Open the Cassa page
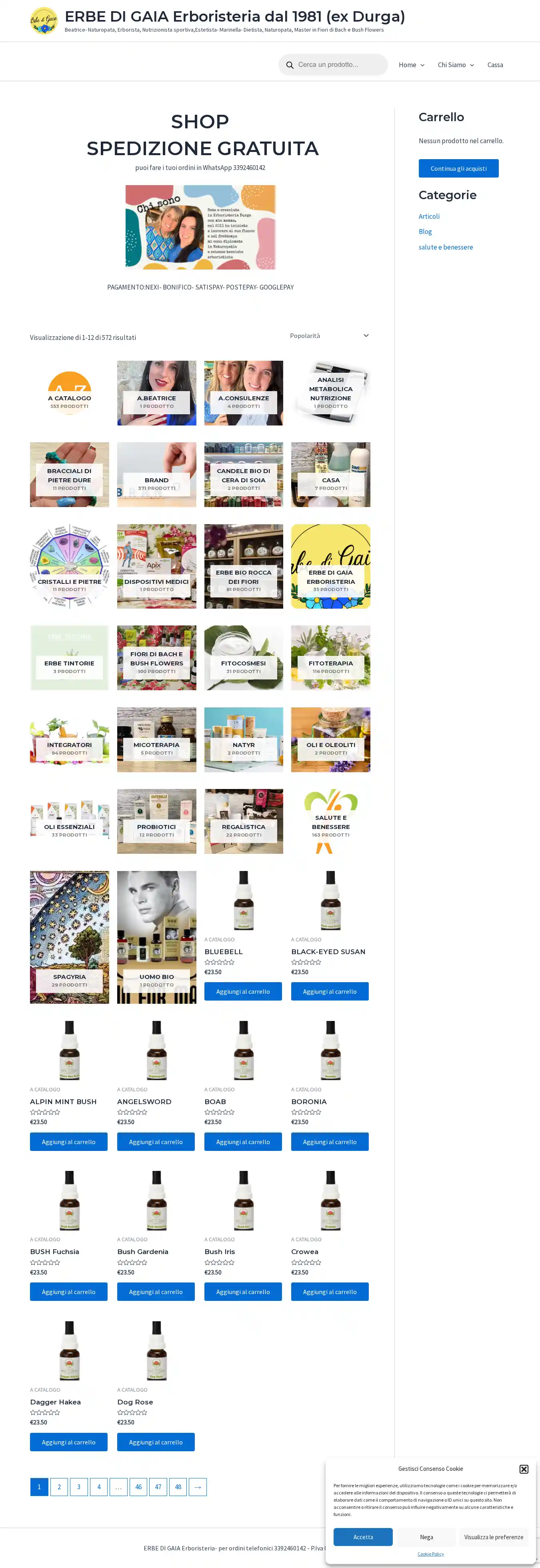The image size is (540, 1568). (x=495, y=65)
